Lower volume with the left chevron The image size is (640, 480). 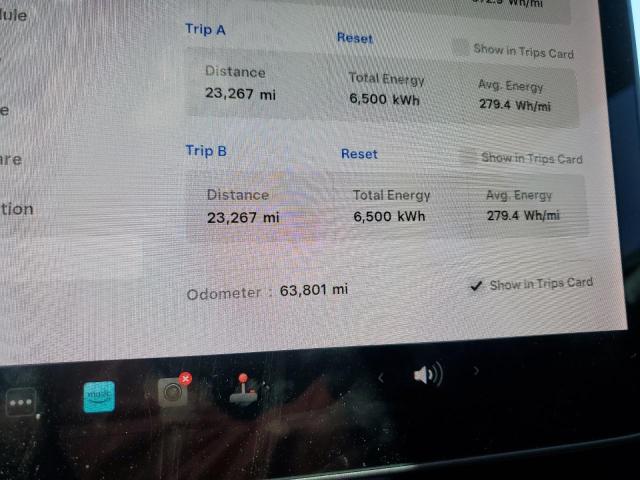coord(380,378)
